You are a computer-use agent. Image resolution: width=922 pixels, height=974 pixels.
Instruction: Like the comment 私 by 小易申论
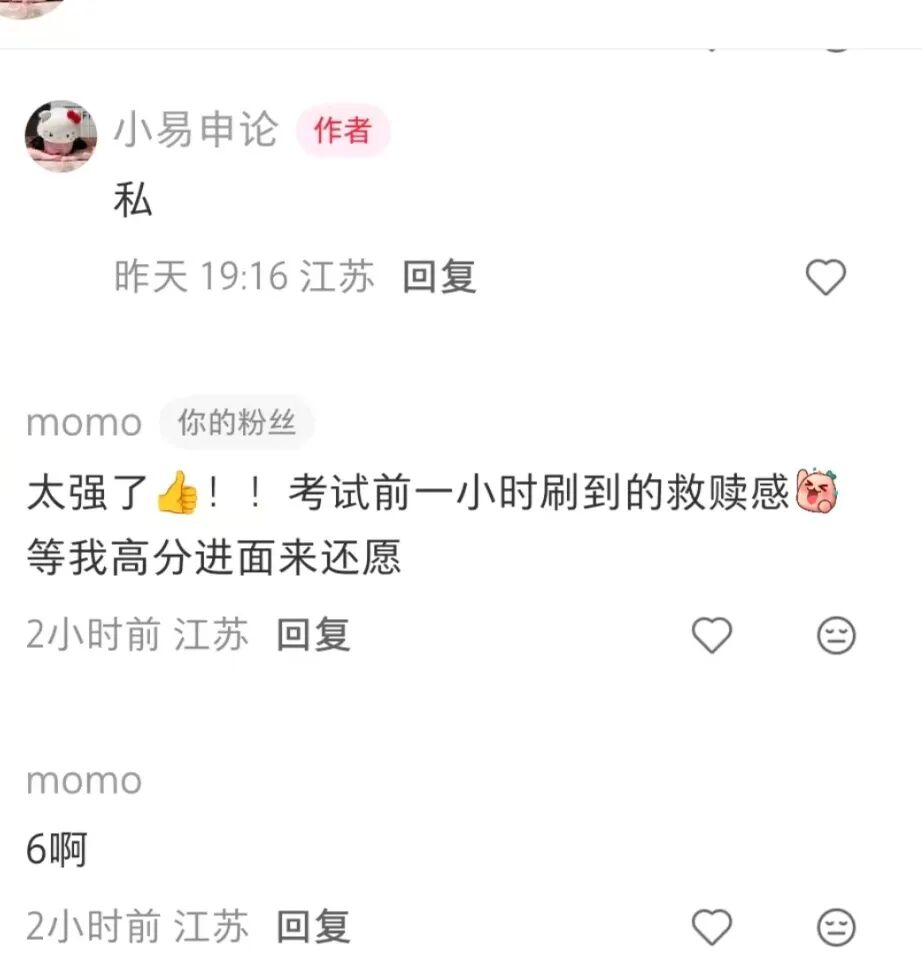point(825,277)
